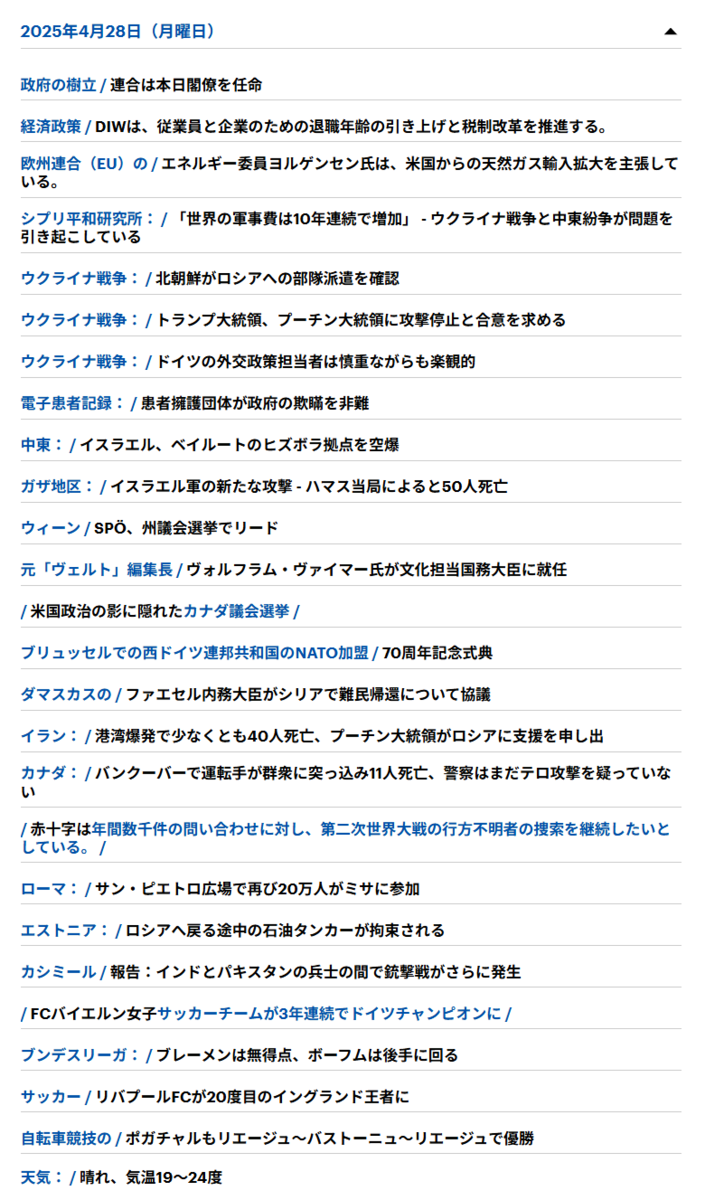Open トランプ大統領 and プーチン ceasefire article
This screenshot has width=705, height=1200.
[x=293, y=320]
